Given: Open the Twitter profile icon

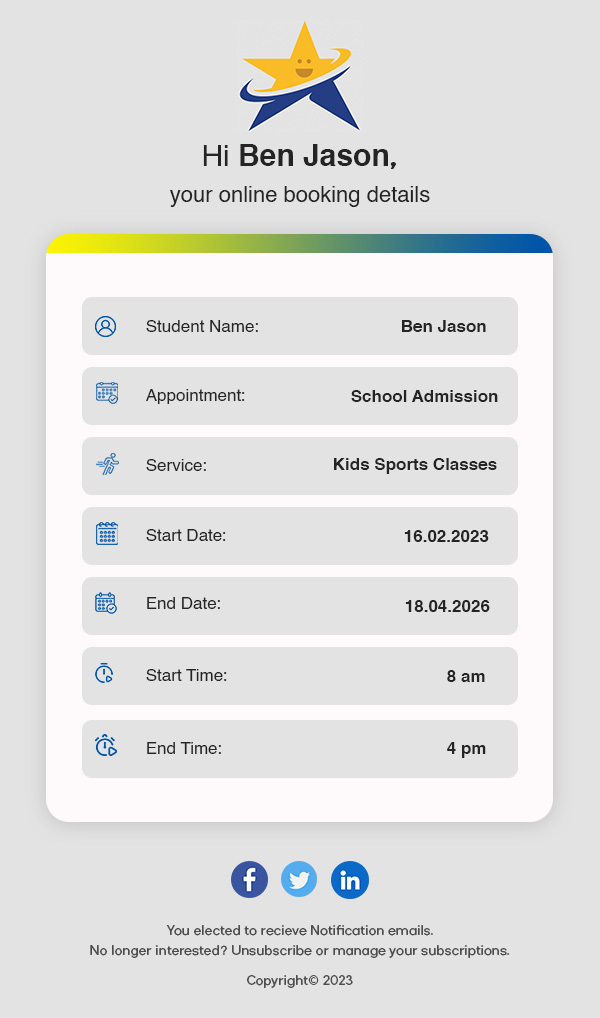Looking at the screenshot, I should pos(299,880).
